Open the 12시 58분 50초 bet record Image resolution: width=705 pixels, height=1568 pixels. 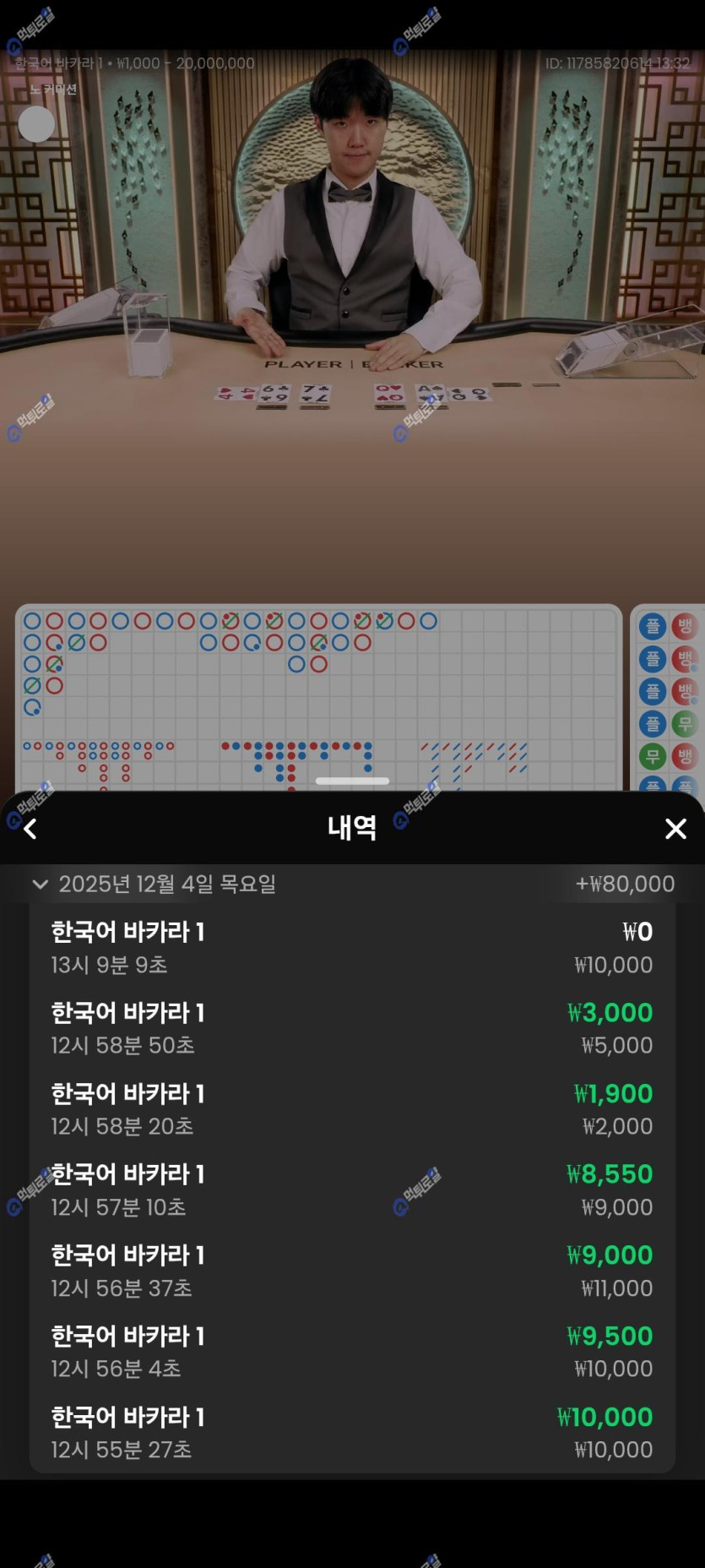tap(351, 1028)
